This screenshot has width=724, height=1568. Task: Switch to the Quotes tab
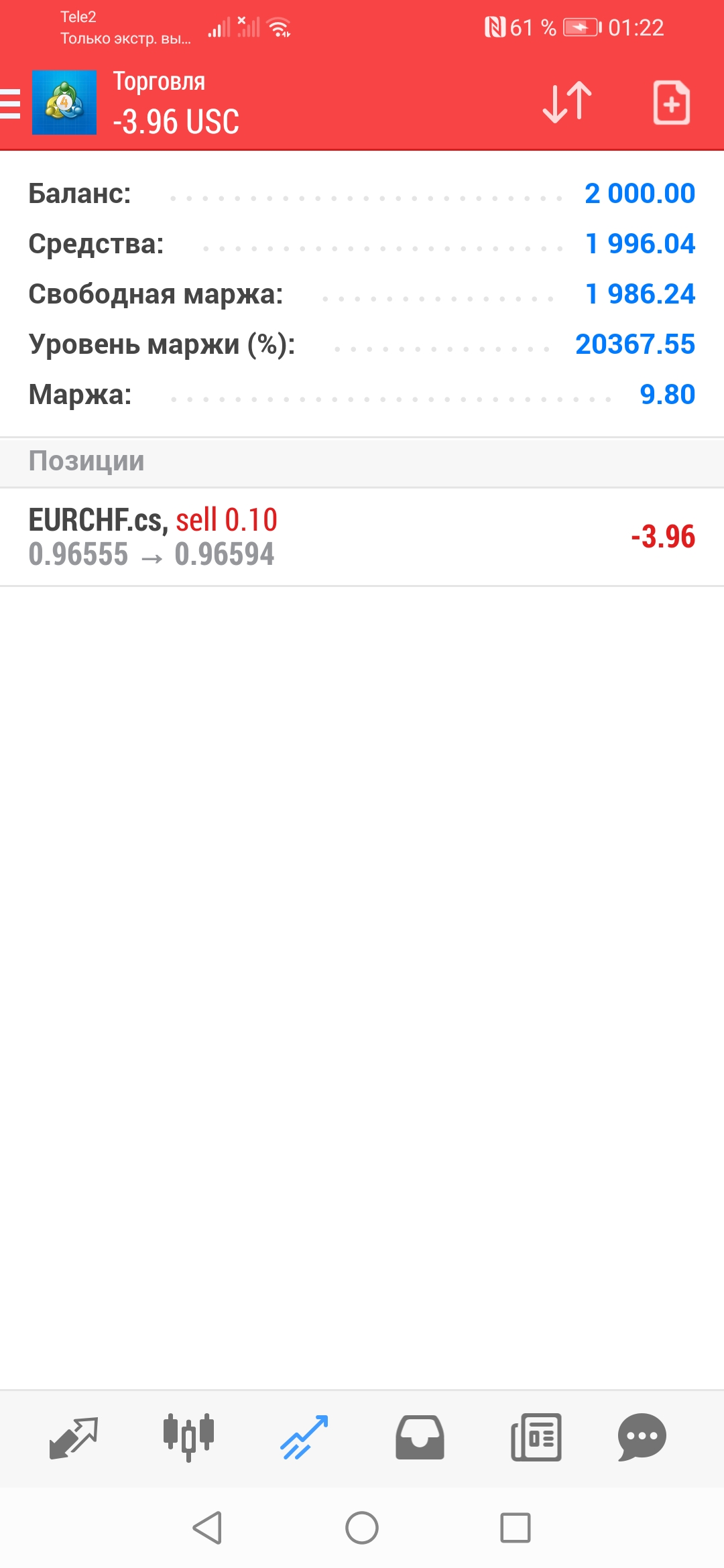point(74,1437)
